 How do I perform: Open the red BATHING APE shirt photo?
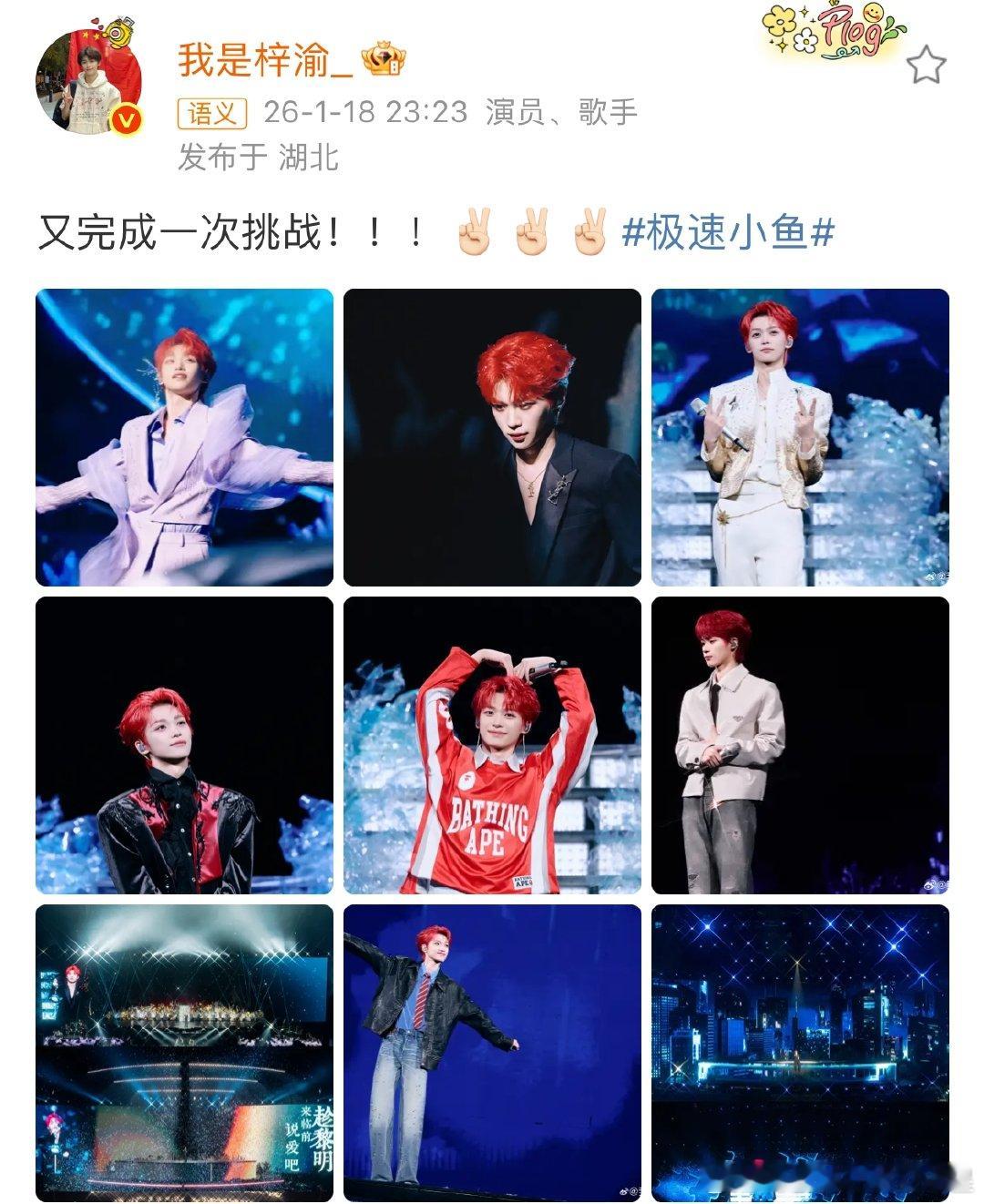[490, 747]
